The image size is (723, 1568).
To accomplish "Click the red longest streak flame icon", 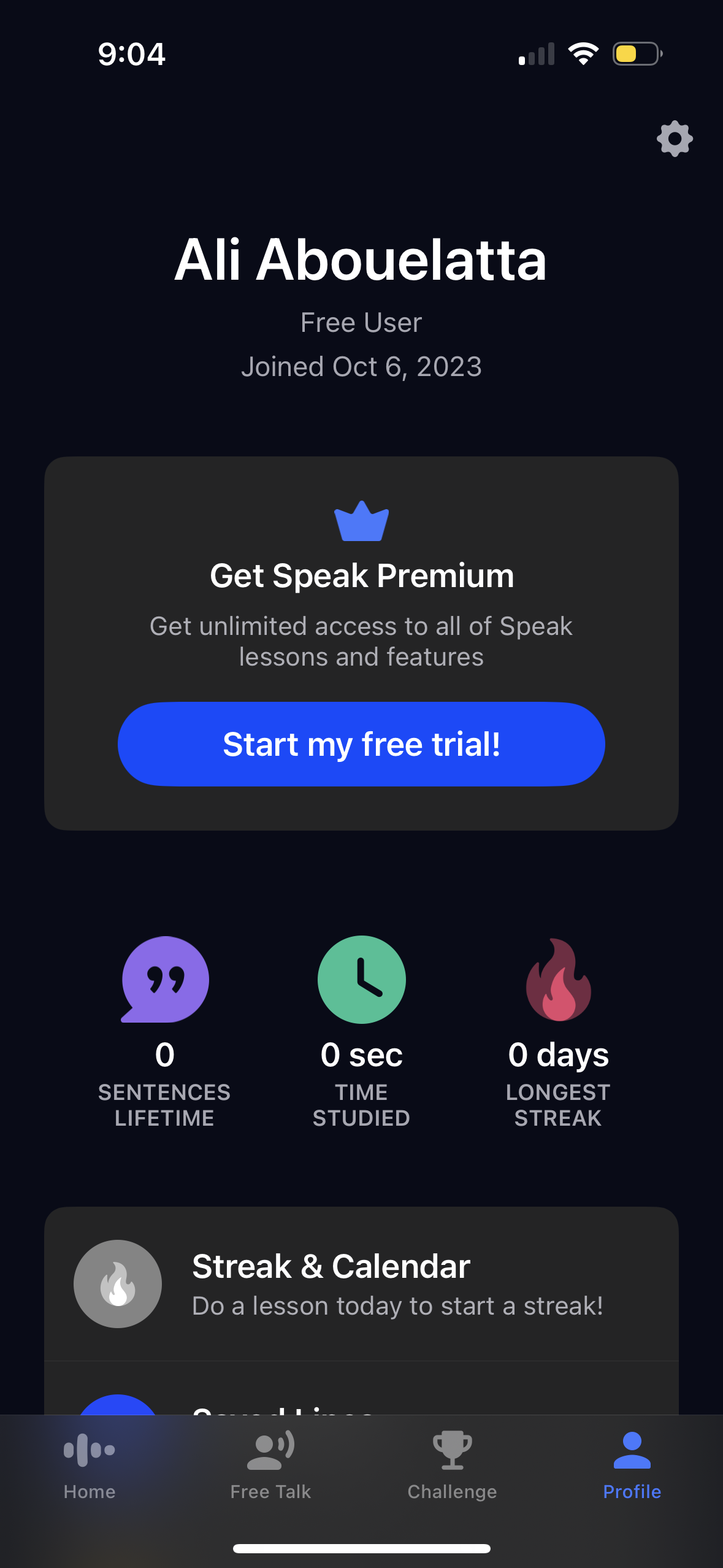I will (x=558, y=980).
